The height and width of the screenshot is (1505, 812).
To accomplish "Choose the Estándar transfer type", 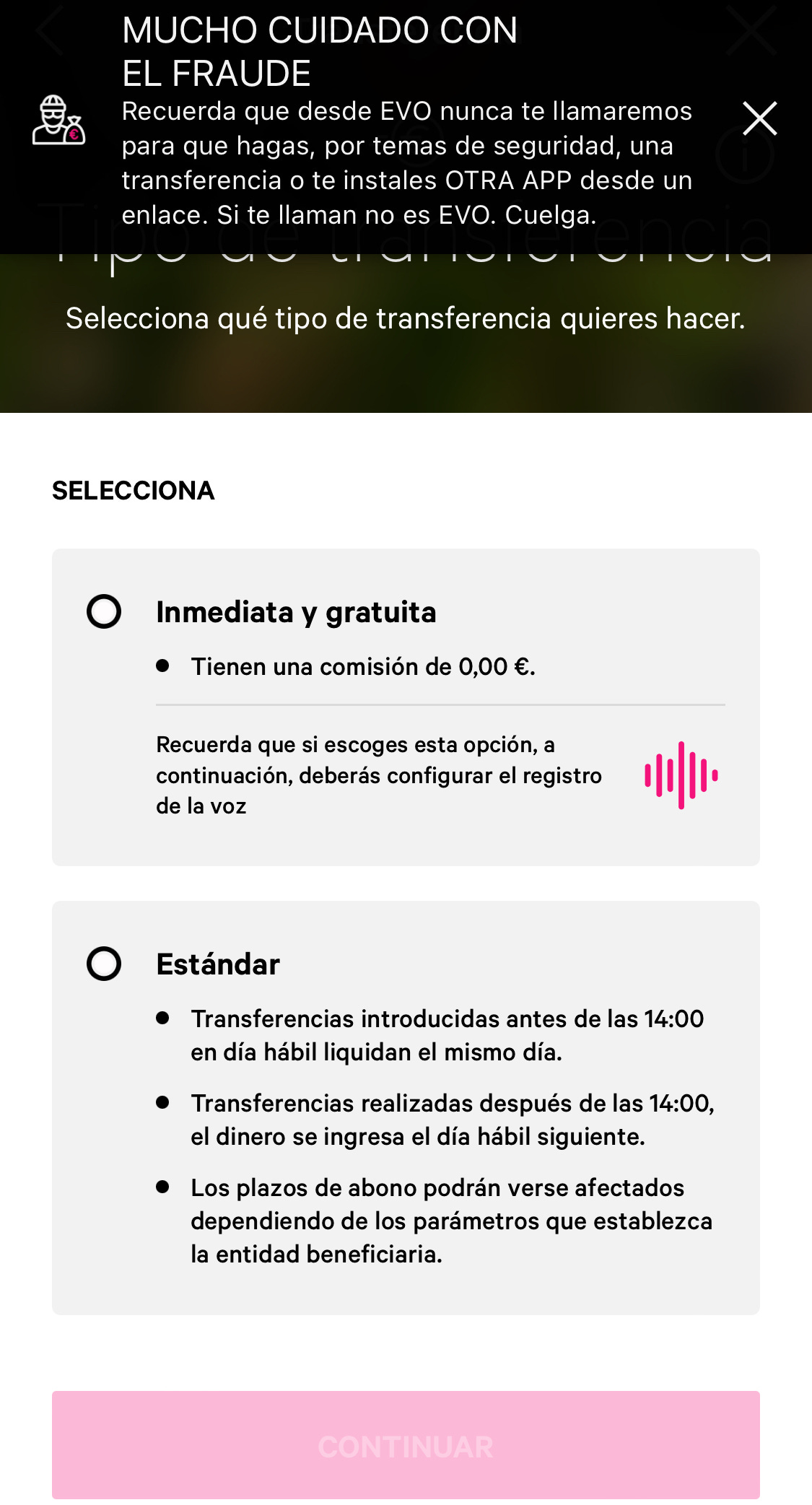I will click(104, 964).
